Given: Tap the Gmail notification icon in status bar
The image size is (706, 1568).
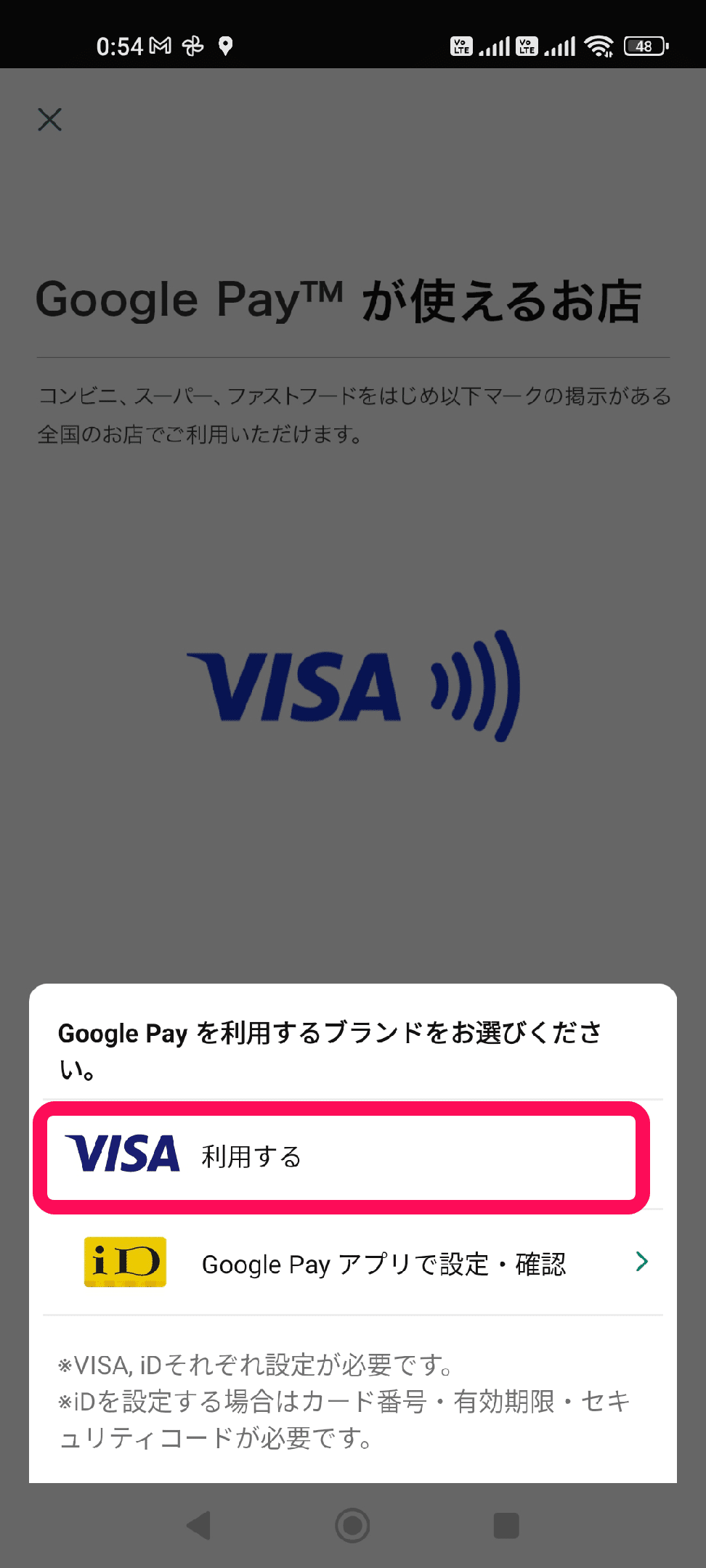Looking at the screenshot, I should pyautogui.click(x=158, y=45).
